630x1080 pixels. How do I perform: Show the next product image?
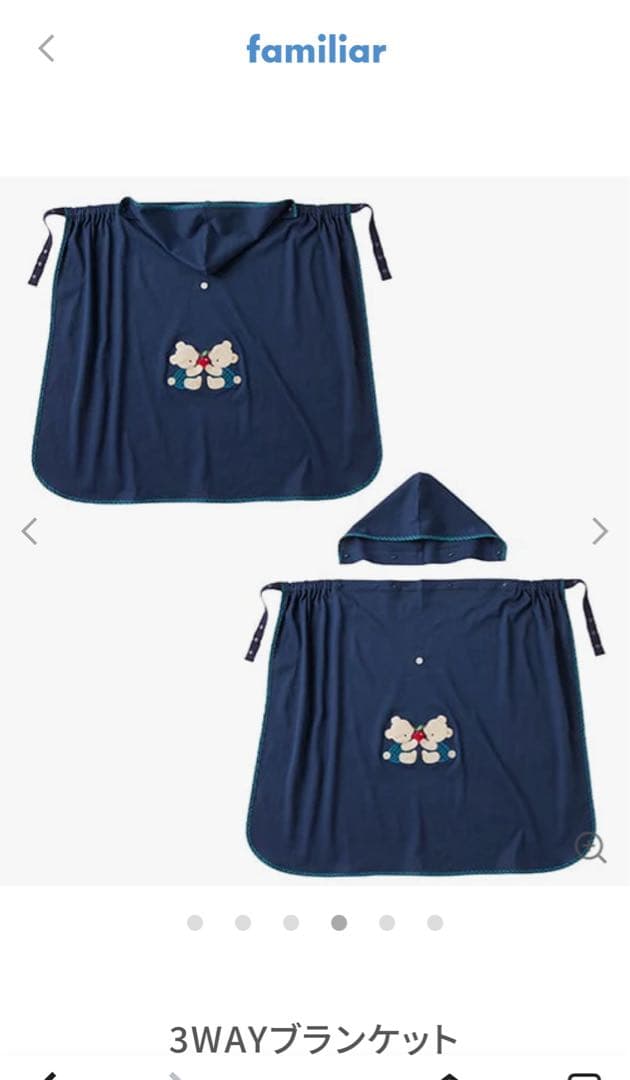click(x=599, y=531)
